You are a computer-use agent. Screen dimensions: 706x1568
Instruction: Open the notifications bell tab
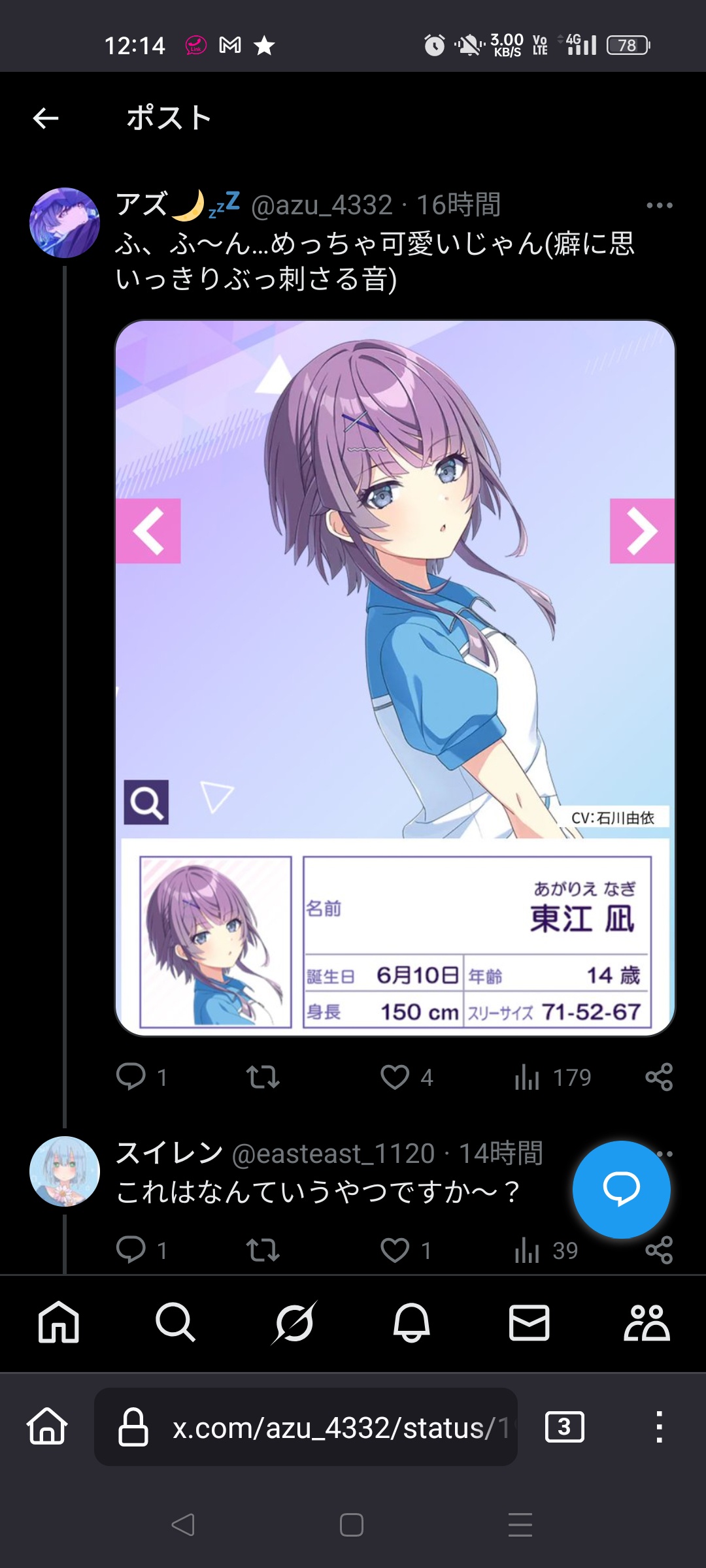coord(411,1323)
